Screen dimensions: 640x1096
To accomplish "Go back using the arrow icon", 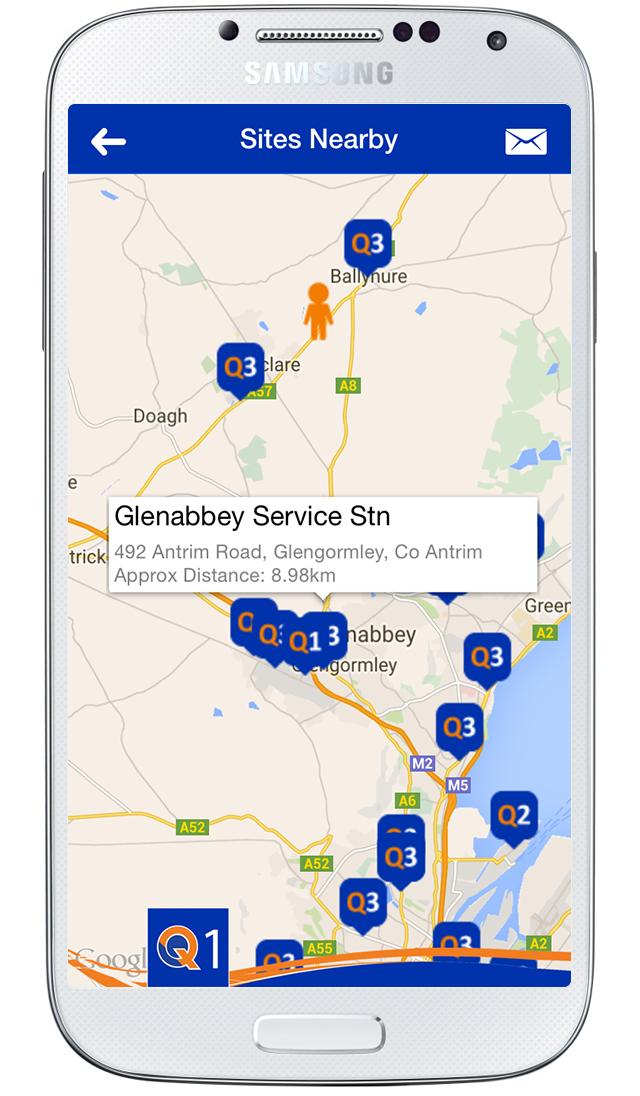I will point(108,141).
